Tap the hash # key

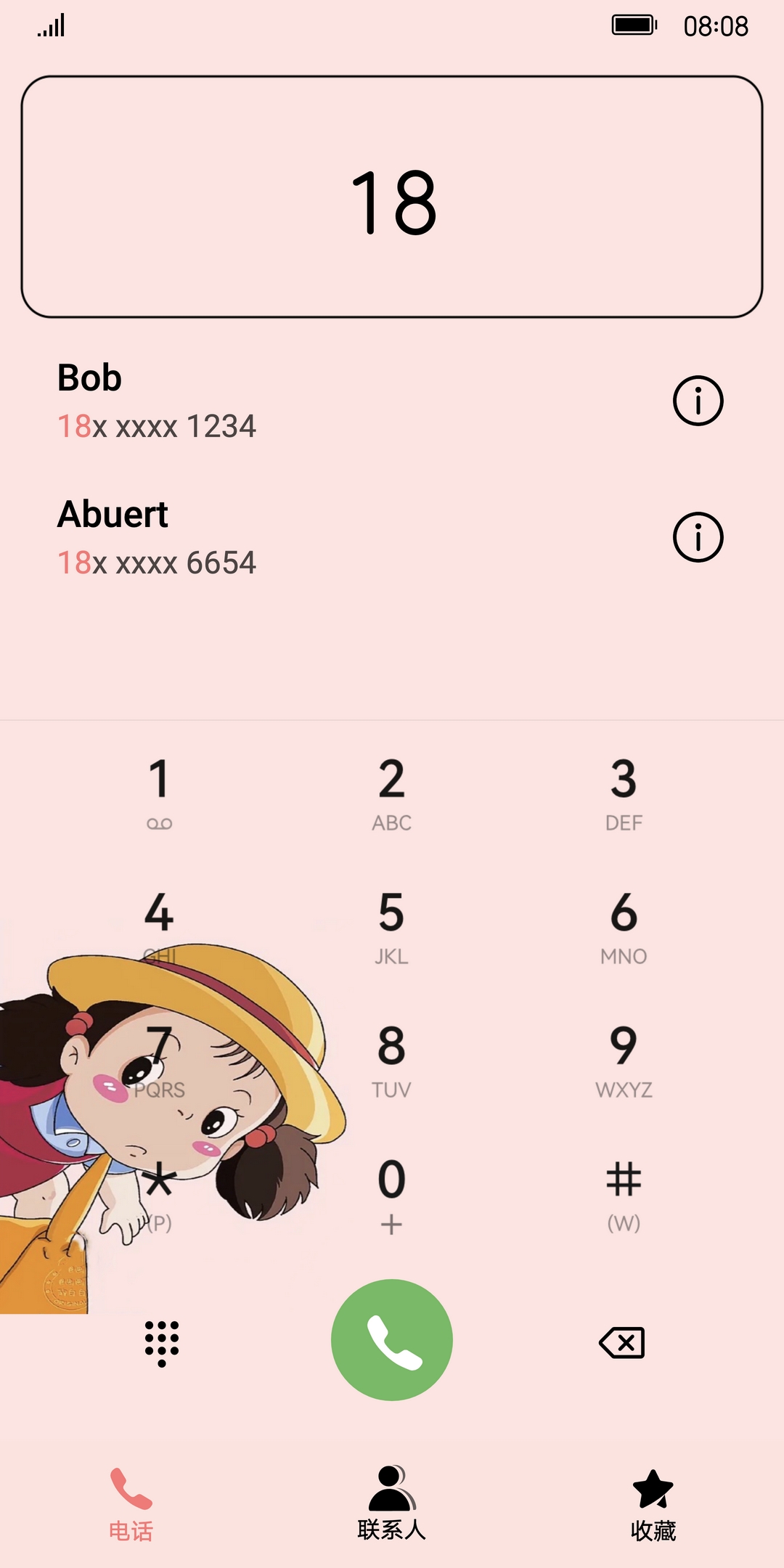(x=624, y=1193)
